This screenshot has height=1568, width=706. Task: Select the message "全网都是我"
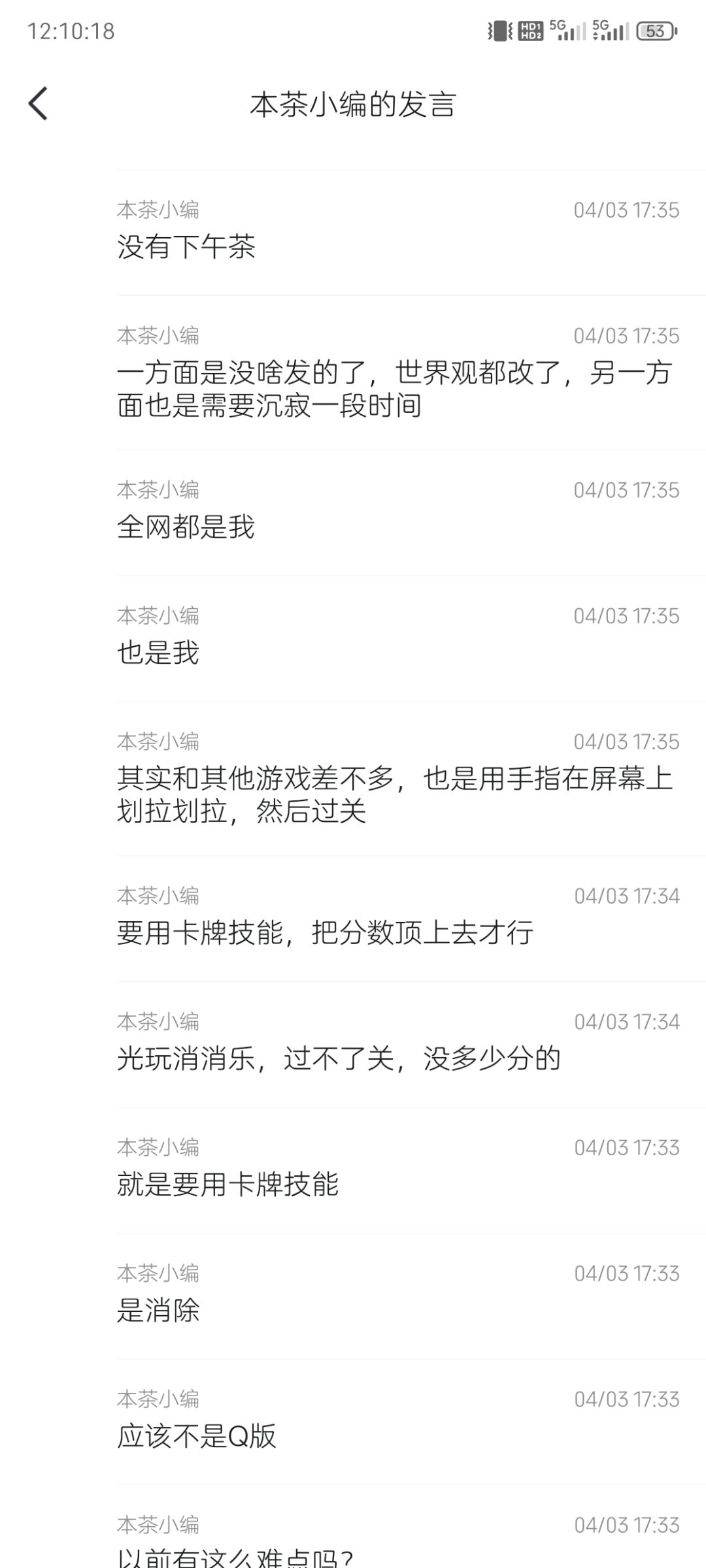coord(412,513)
